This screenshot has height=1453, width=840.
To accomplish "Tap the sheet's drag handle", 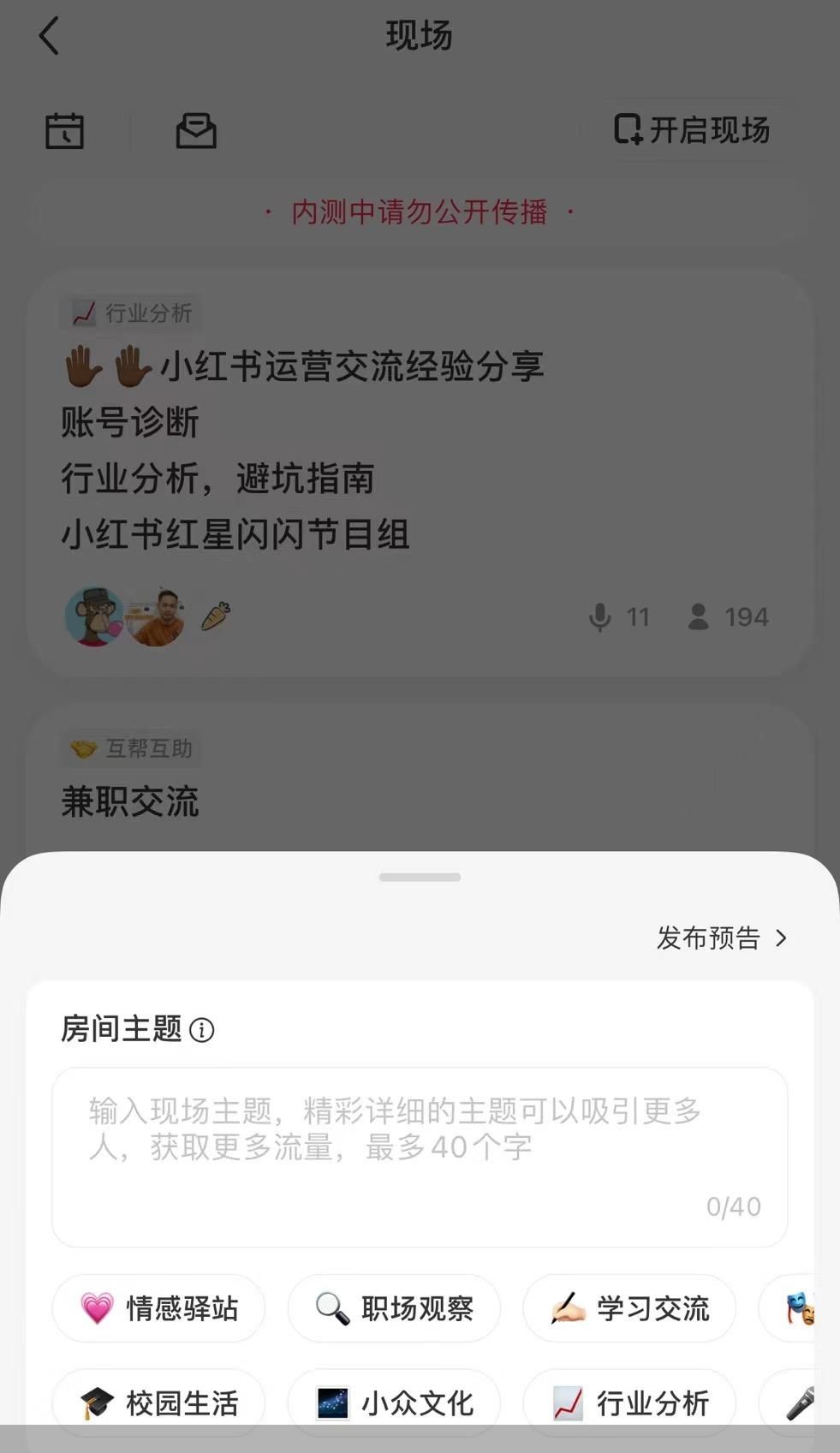I will click(x=420, y=877).
